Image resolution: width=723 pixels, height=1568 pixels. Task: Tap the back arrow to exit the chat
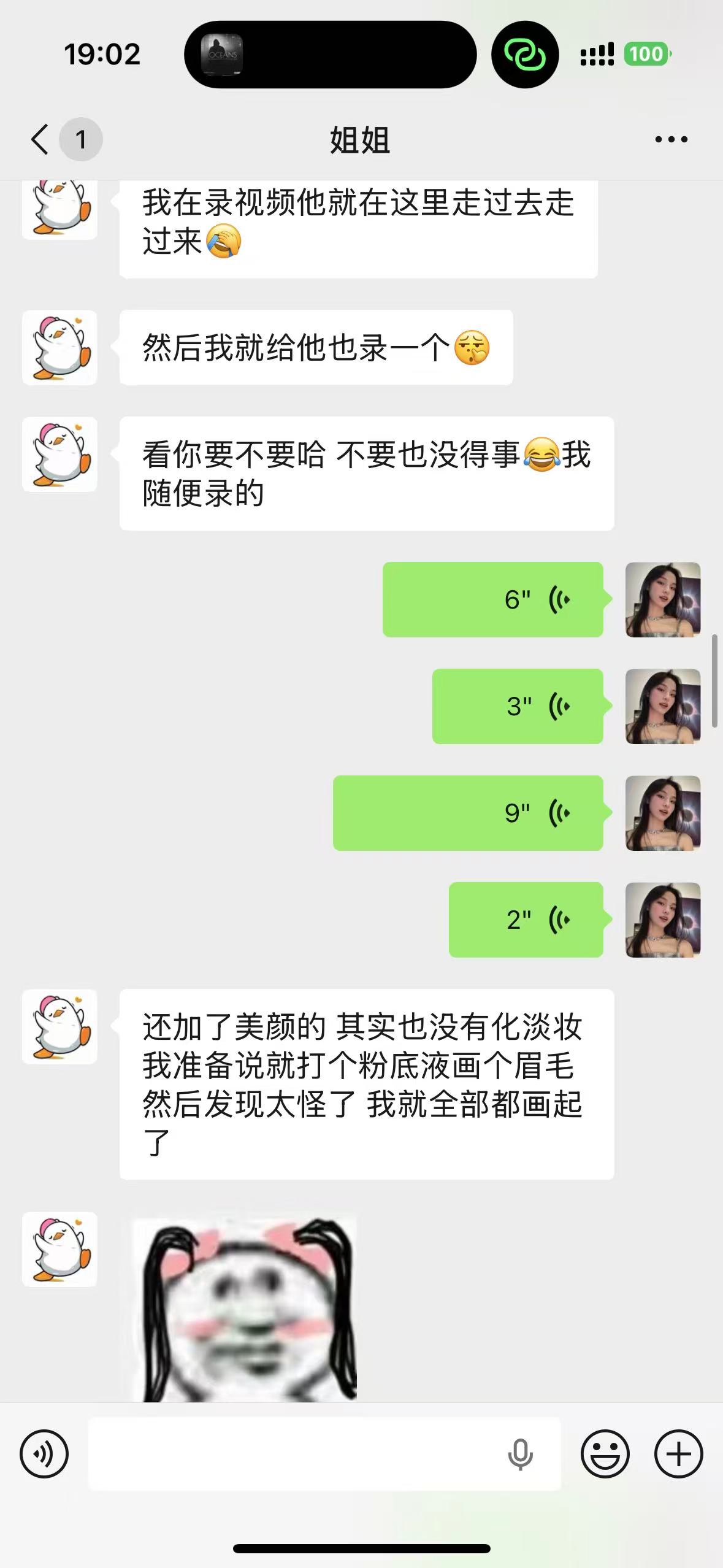pyautogui.click(x=38, y=139)
